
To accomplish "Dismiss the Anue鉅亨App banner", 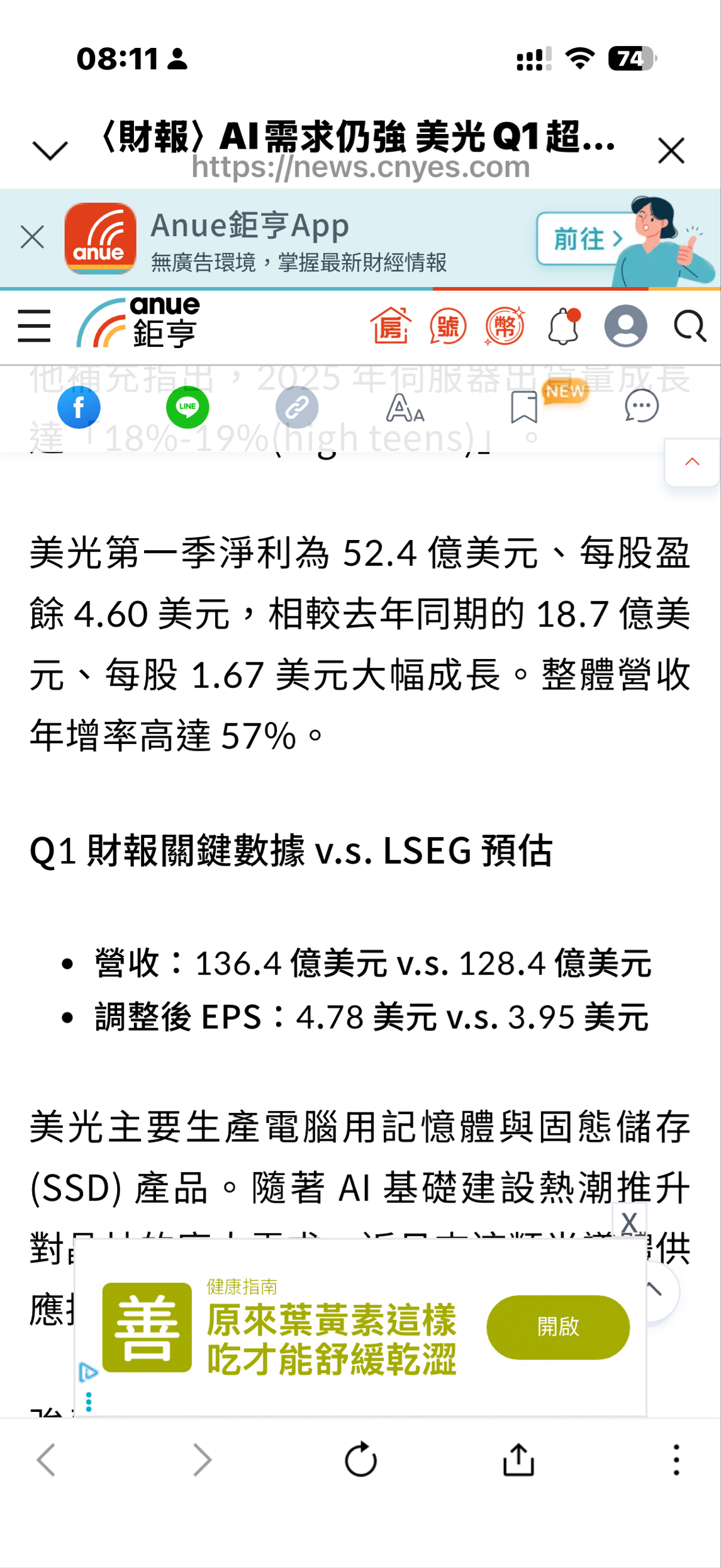I will (x=32, y=238).
